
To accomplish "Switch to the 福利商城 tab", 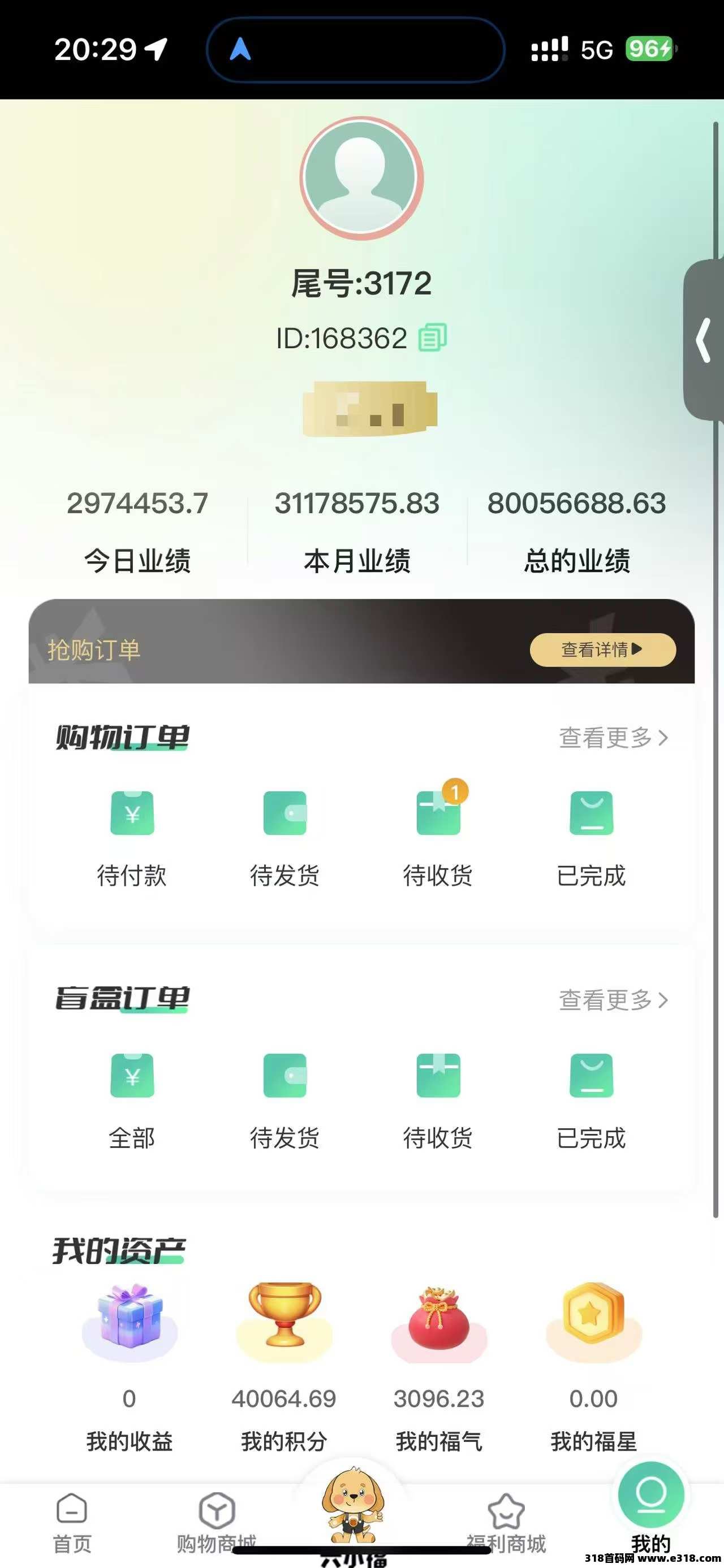I will [x=506, y=1522].
